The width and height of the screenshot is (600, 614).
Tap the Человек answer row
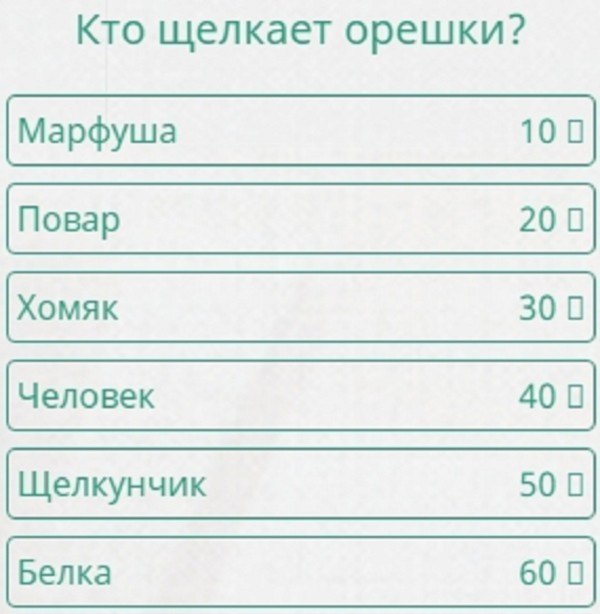tap(300, 396)
